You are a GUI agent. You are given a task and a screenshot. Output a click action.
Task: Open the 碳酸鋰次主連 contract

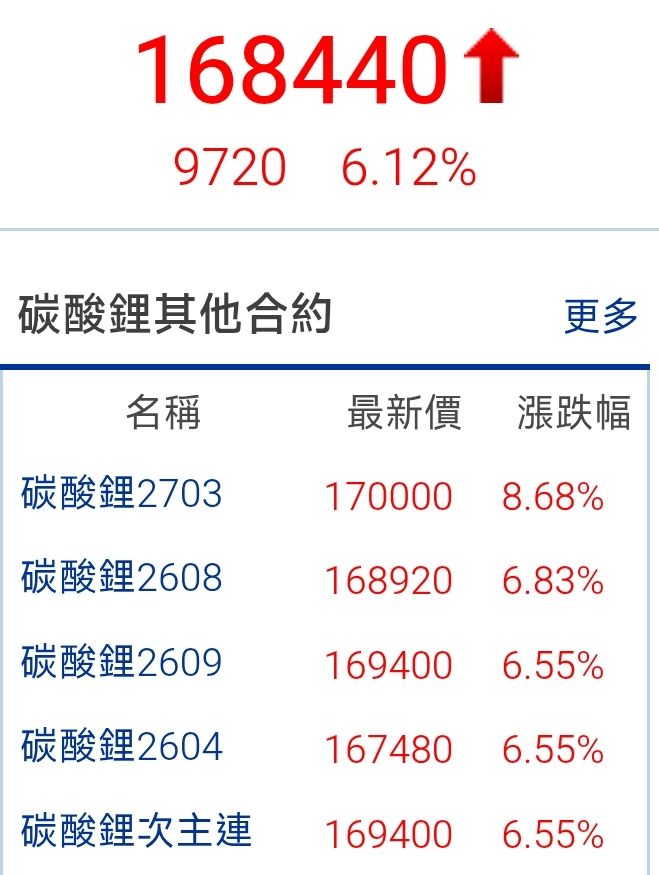[x=136, y=831]
